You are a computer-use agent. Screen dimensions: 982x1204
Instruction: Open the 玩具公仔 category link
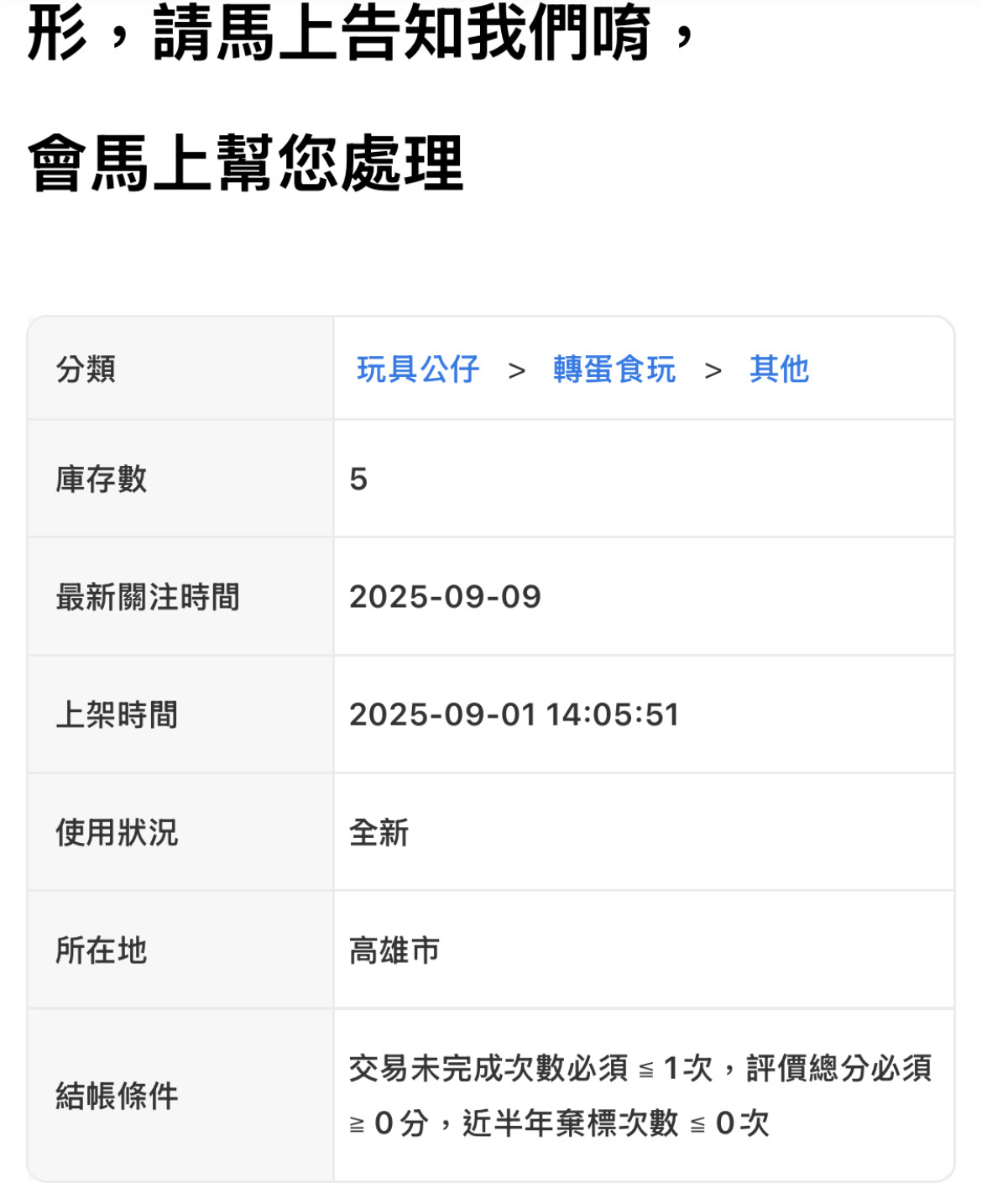pyautogui.click(x=418, y=369)
